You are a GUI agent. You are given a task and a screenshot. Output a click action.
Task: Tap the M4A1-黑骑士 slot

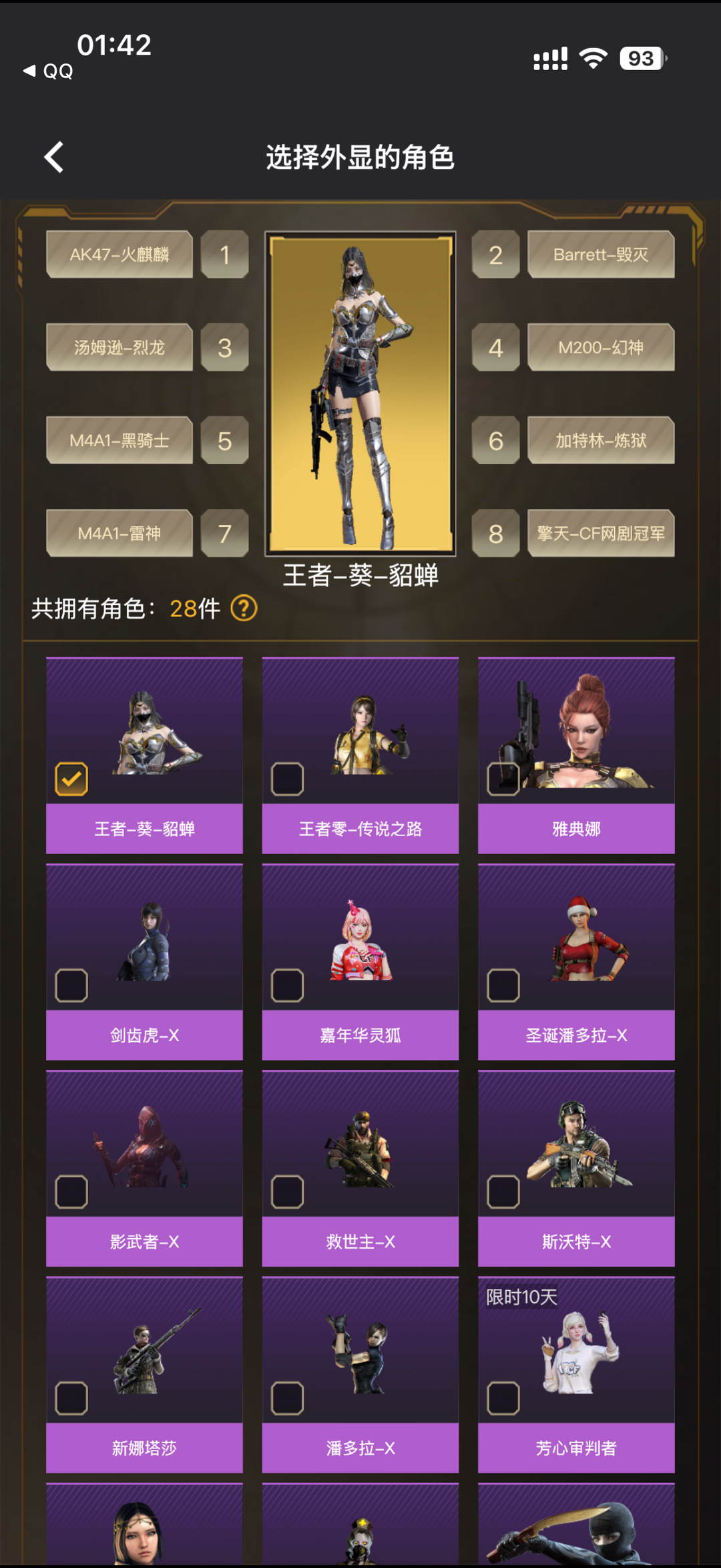point(119,440)
